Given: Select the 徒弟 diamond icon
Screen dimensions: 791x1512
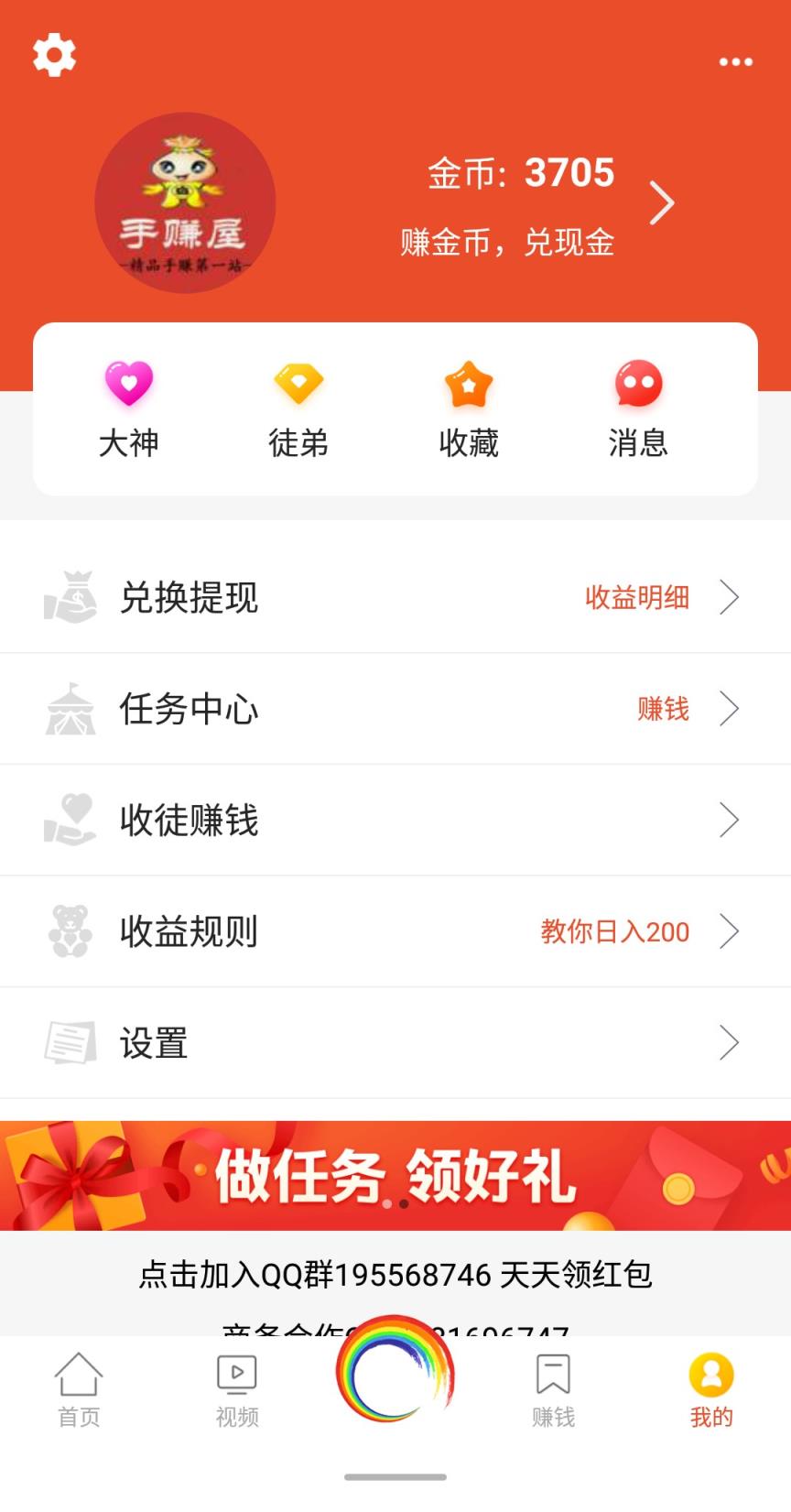Looking at the screenshot, I should pyautogui.click(x=298, y=384).
